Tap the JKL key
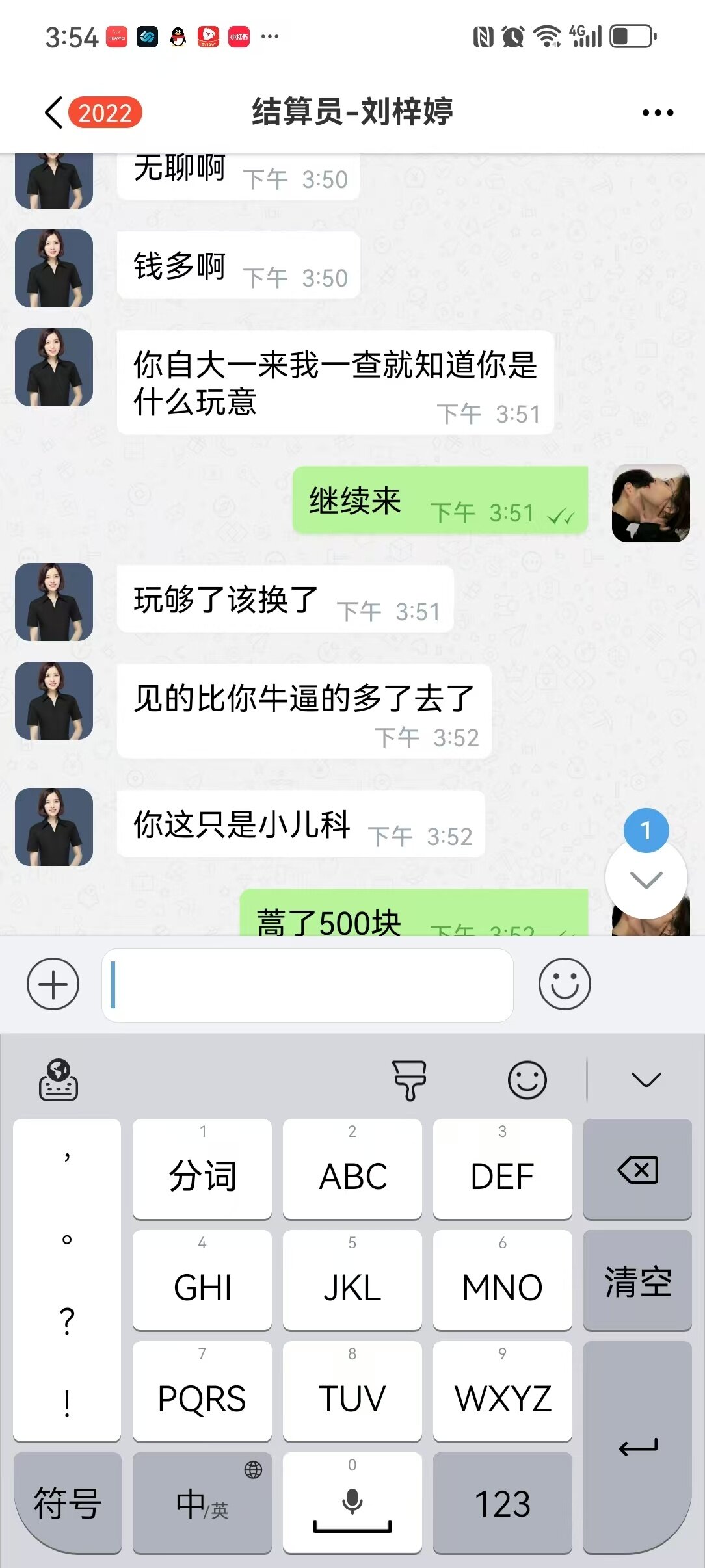 click(x=352, y=1281)
